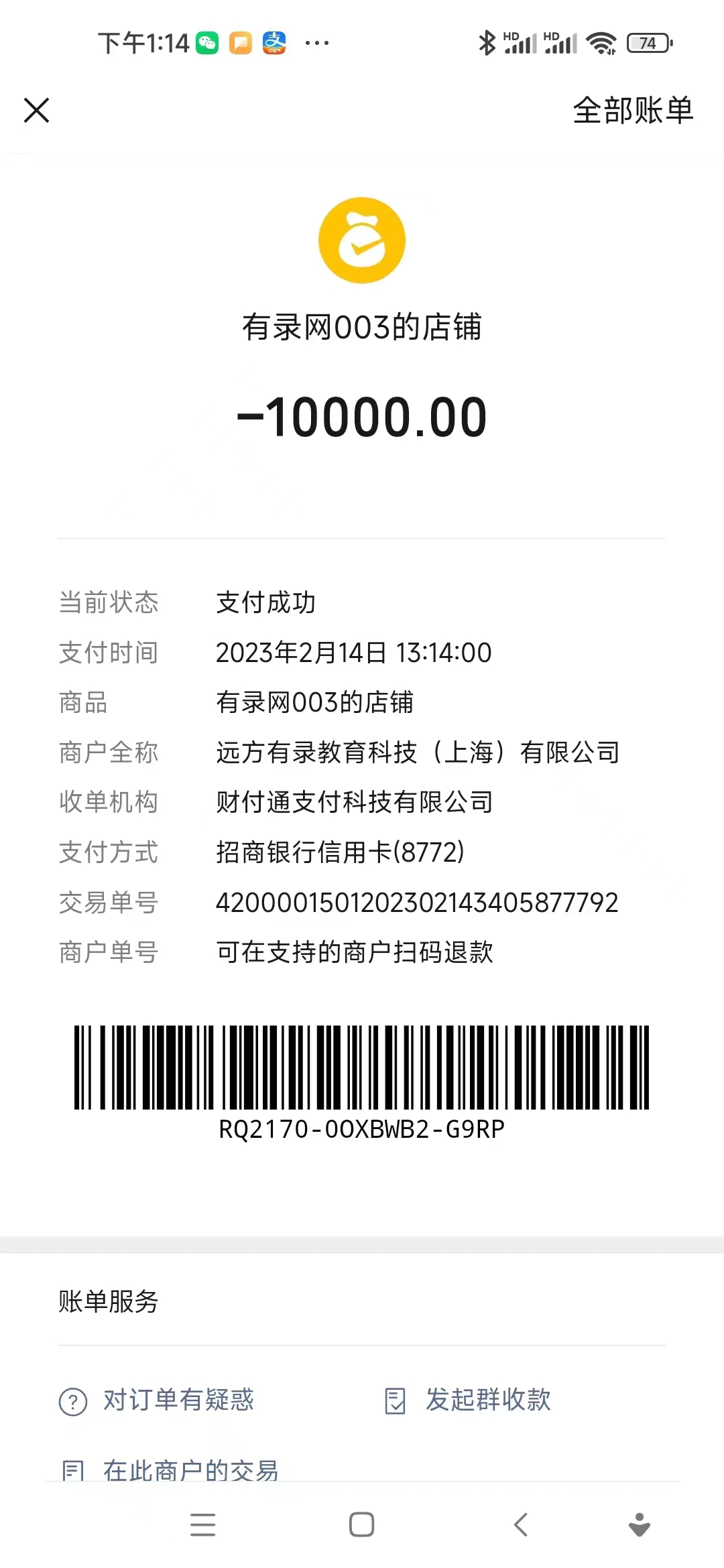The image size is (724, 1568).
Task: Open the recent apps menu
Action: click(x=202, y=1524)
